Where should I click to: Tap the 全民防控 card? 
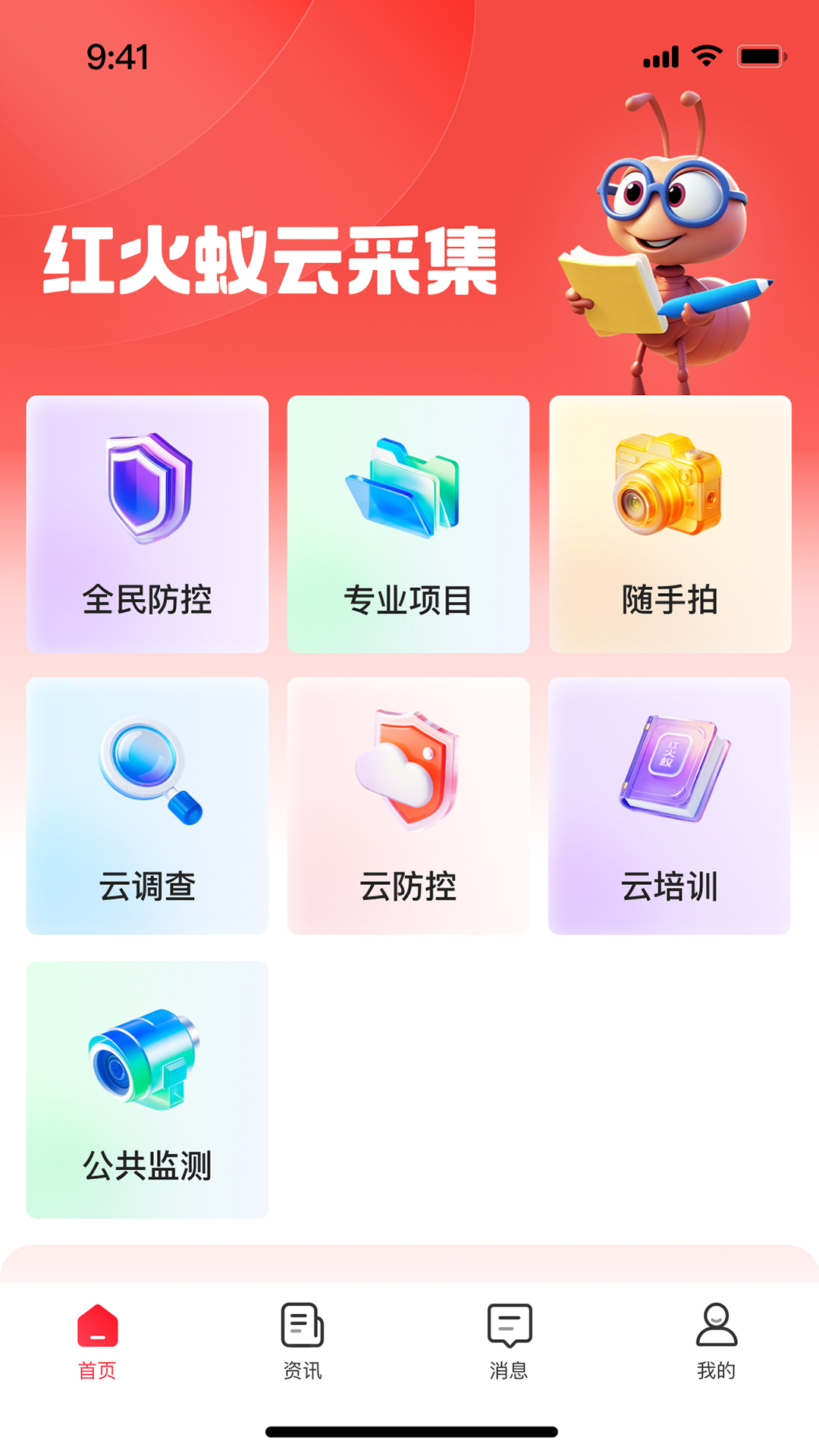(146, 523)
